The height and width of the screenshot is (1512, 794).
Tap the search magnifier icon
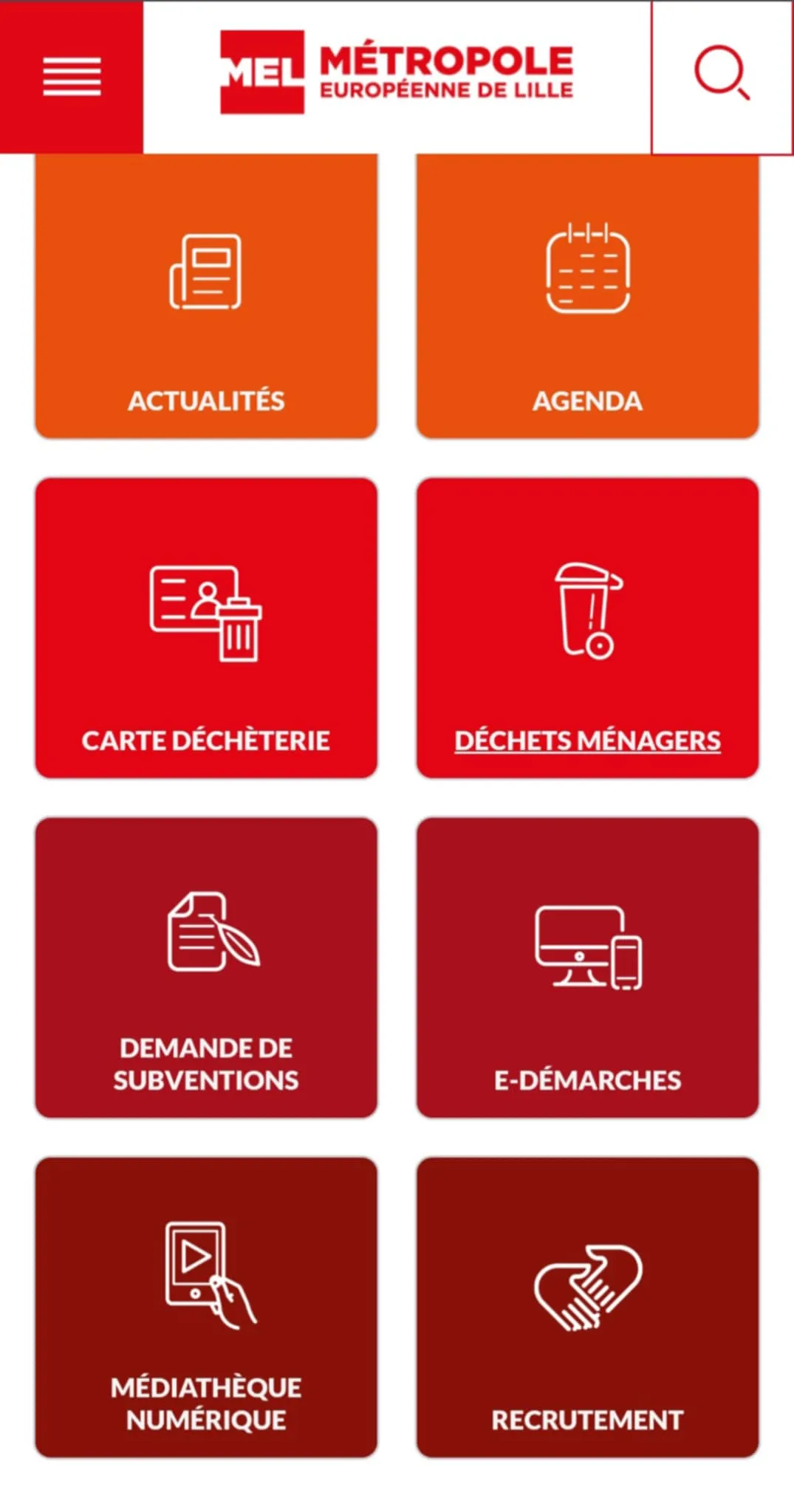click(x=722, y=75)
